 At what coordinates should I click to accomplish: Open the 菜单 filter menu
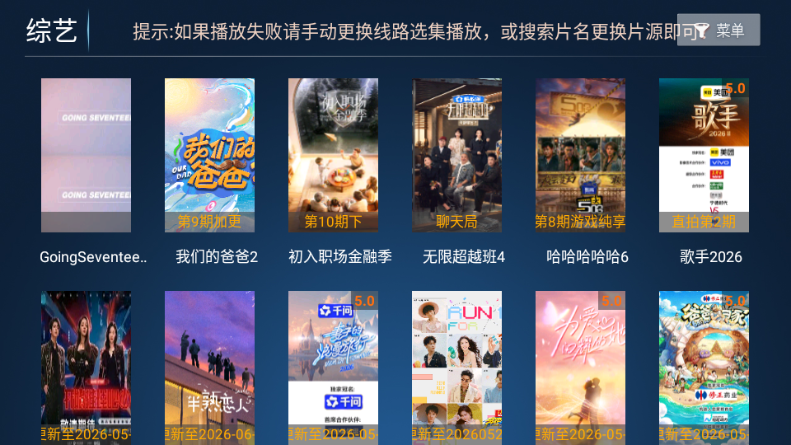pos(718,30)
